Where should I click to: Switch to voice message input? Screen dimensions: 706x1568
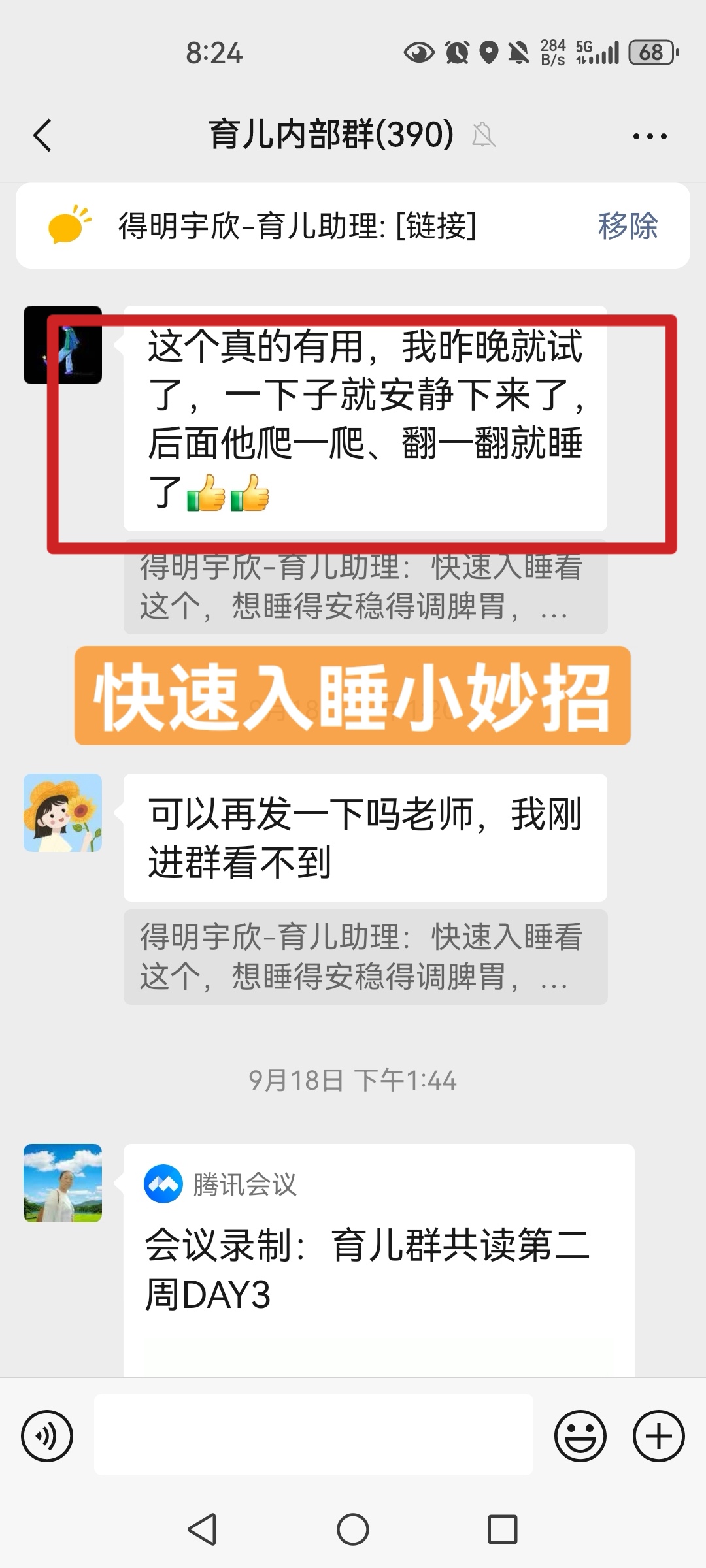47,1435
